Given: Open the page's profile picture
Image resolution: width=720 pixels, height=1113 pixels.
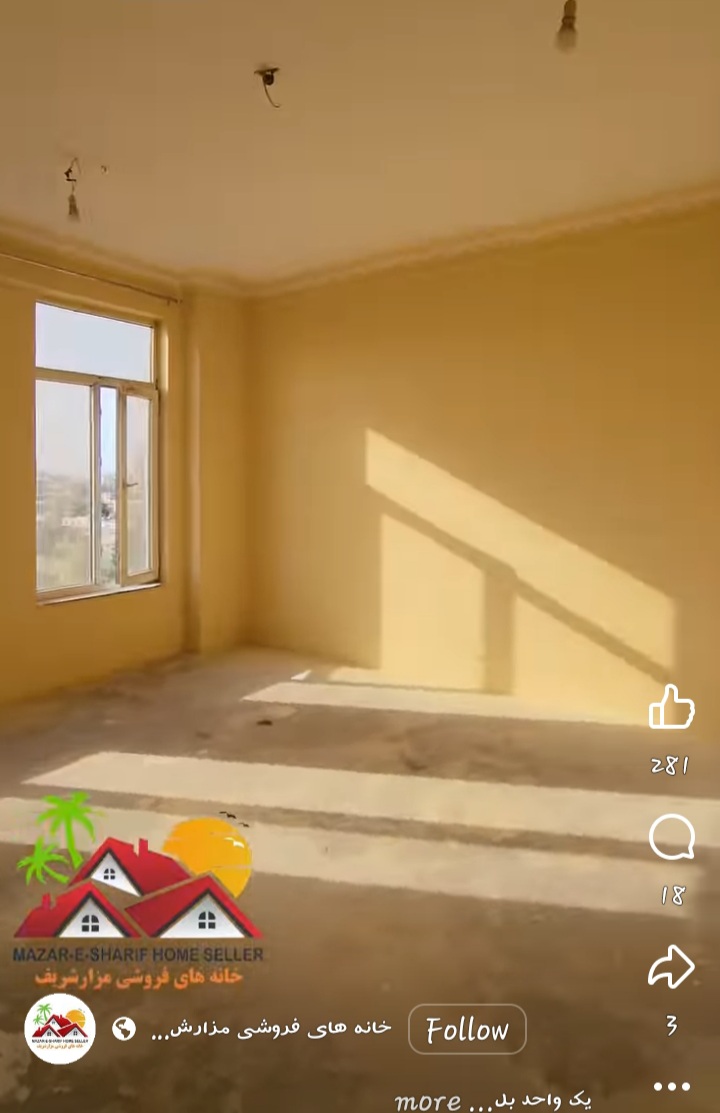Looking at the screenshot, I should [60, 1029].
